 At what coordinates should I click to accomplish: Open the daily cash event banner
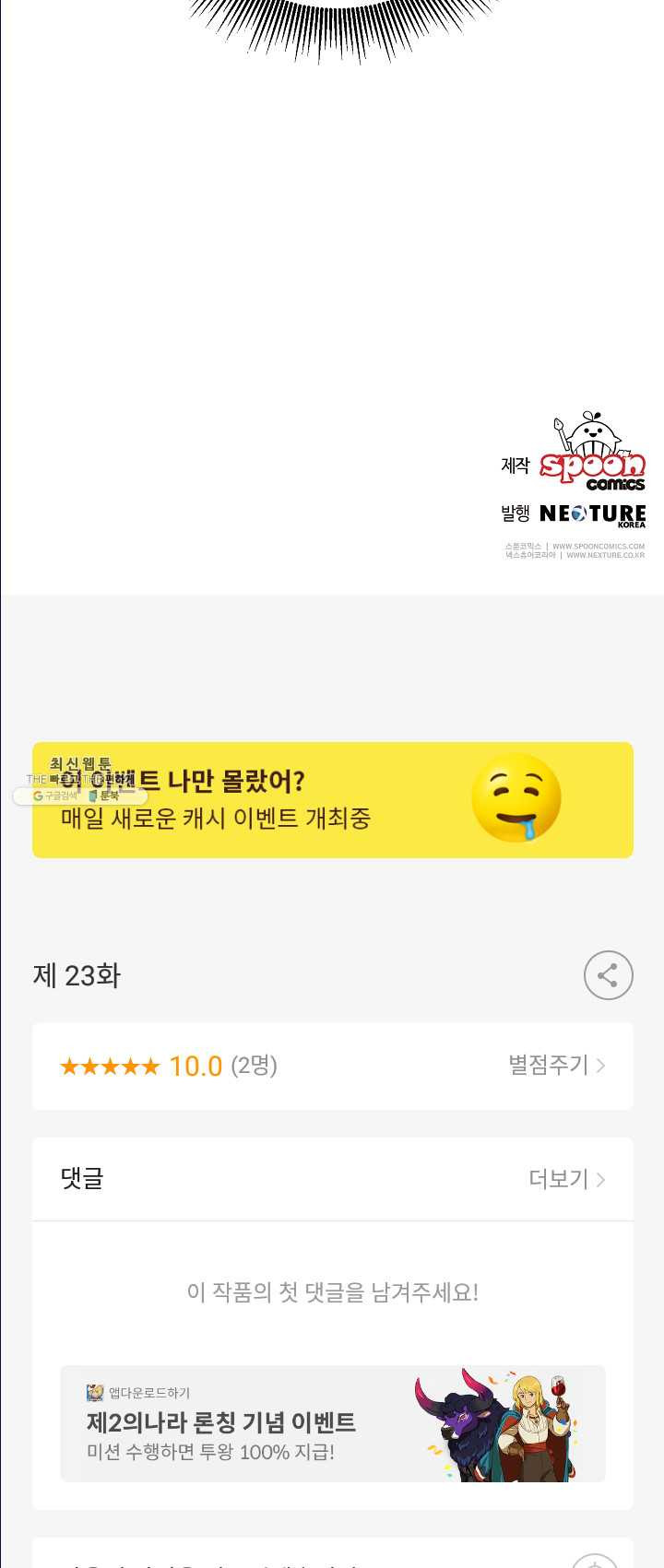click(x=332, y=800)
